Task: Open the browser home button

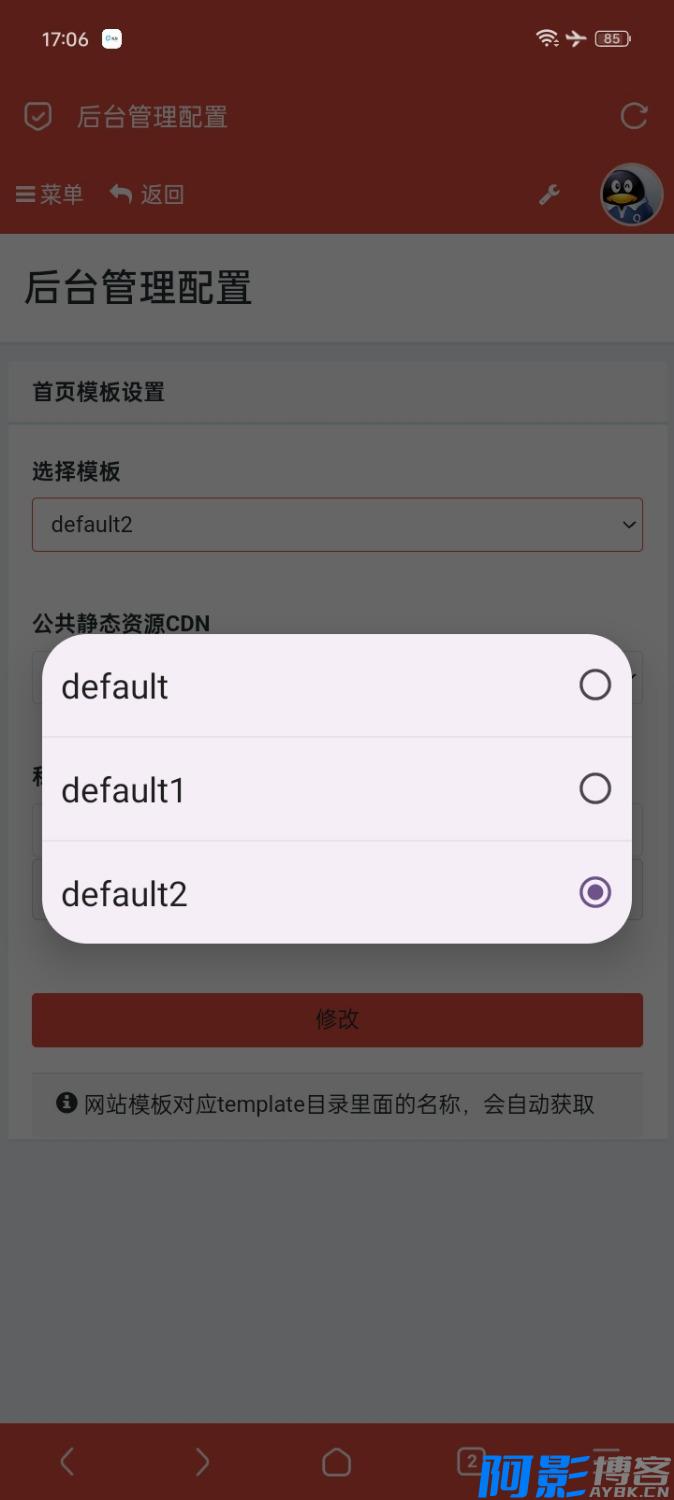Action: [x=337, y=1462]
